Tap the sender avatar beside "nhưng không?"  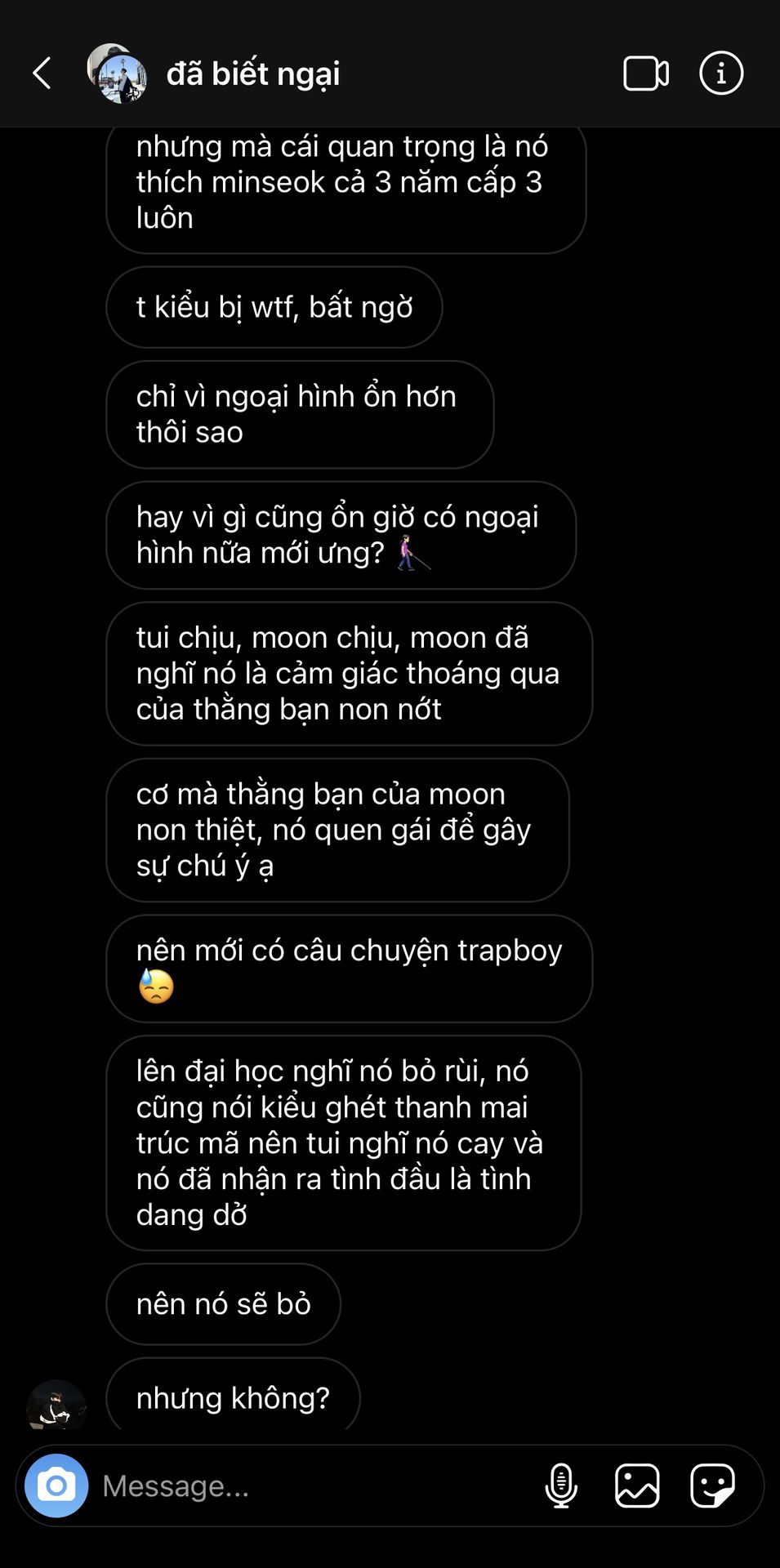(x=56, y=1405)
